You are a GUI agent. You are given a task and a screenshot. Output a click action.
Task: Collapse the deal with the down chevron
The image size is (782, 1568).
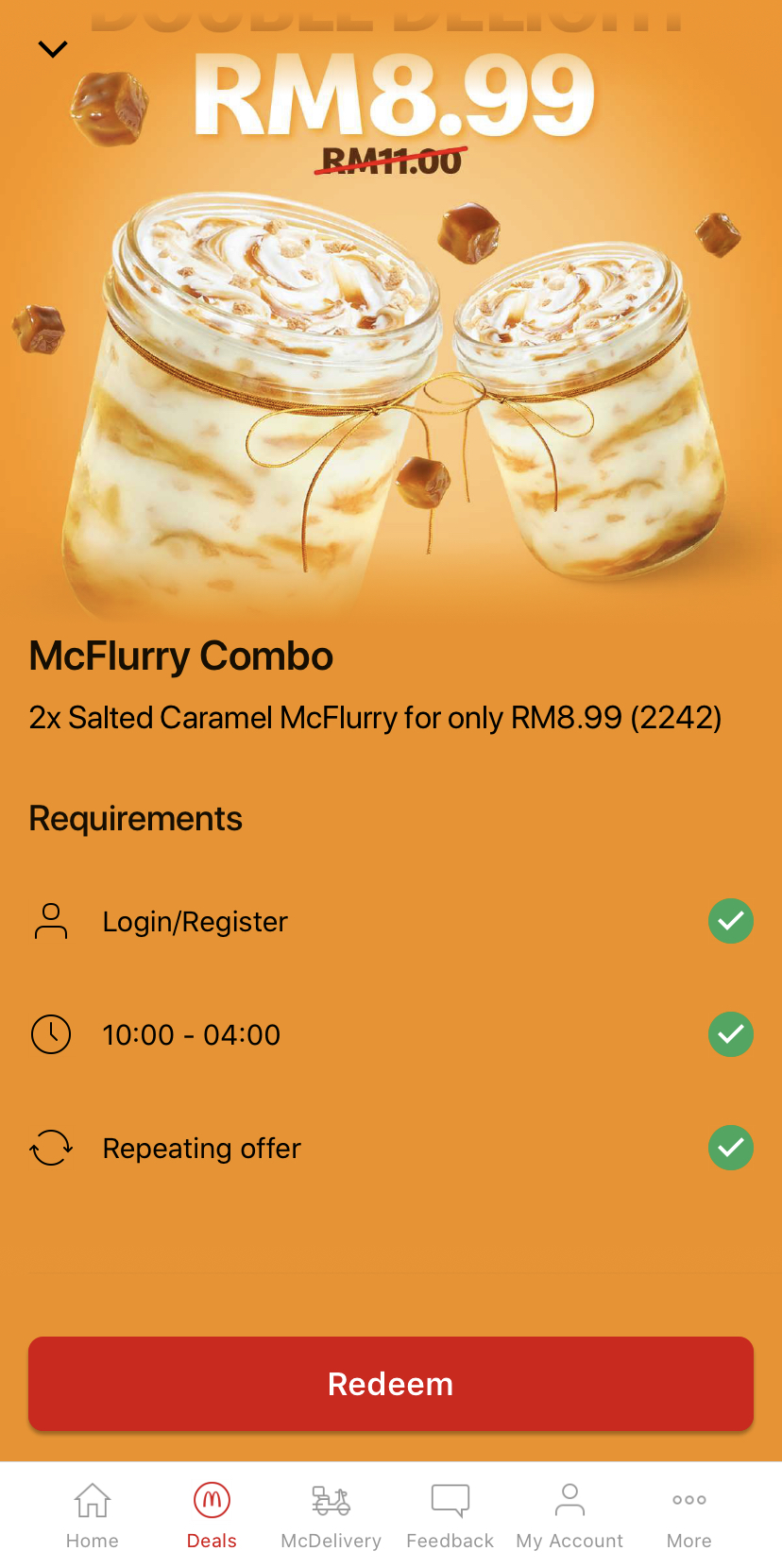(53, 49)
